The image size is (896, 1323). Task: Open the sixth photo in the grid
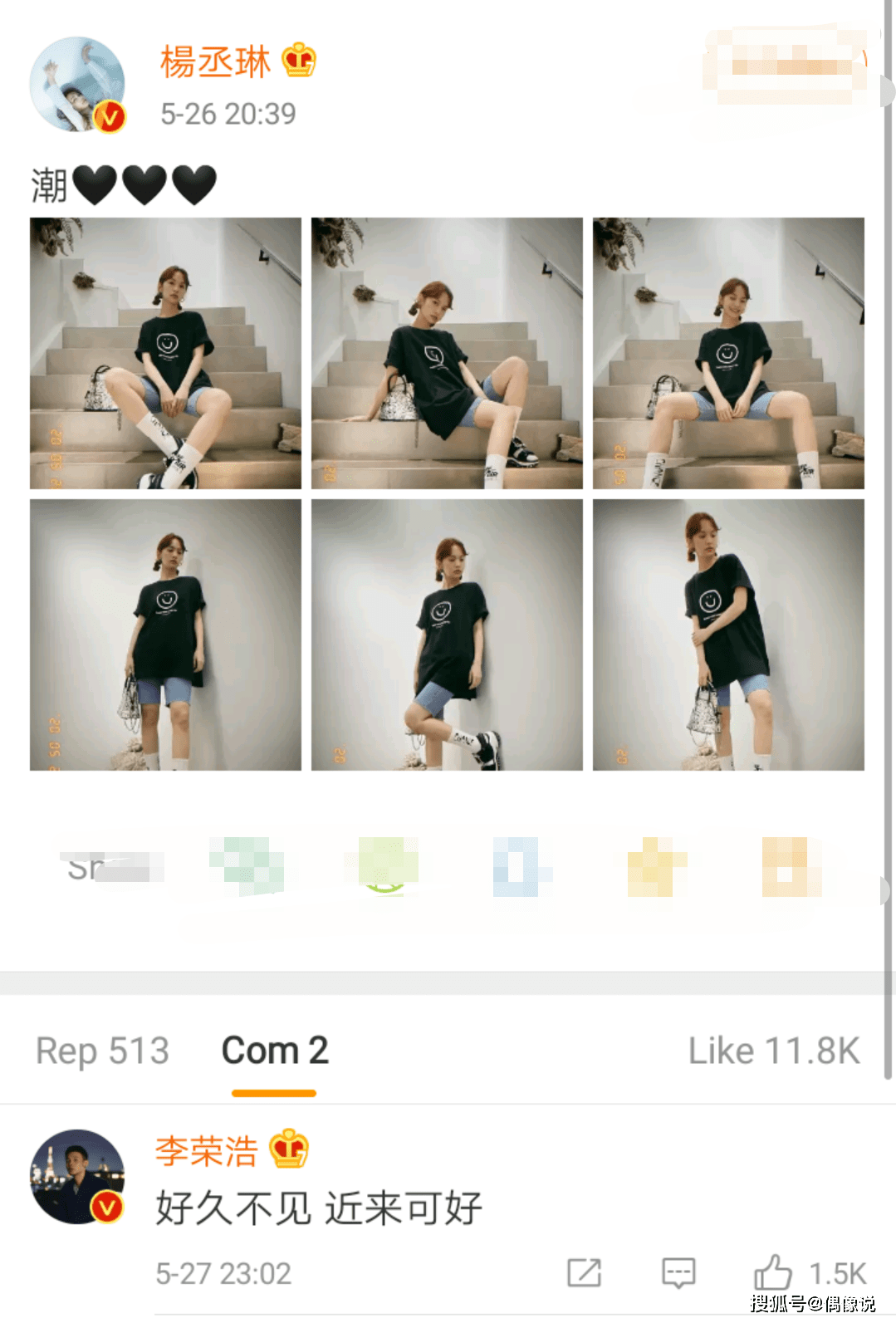coord(728,635)
